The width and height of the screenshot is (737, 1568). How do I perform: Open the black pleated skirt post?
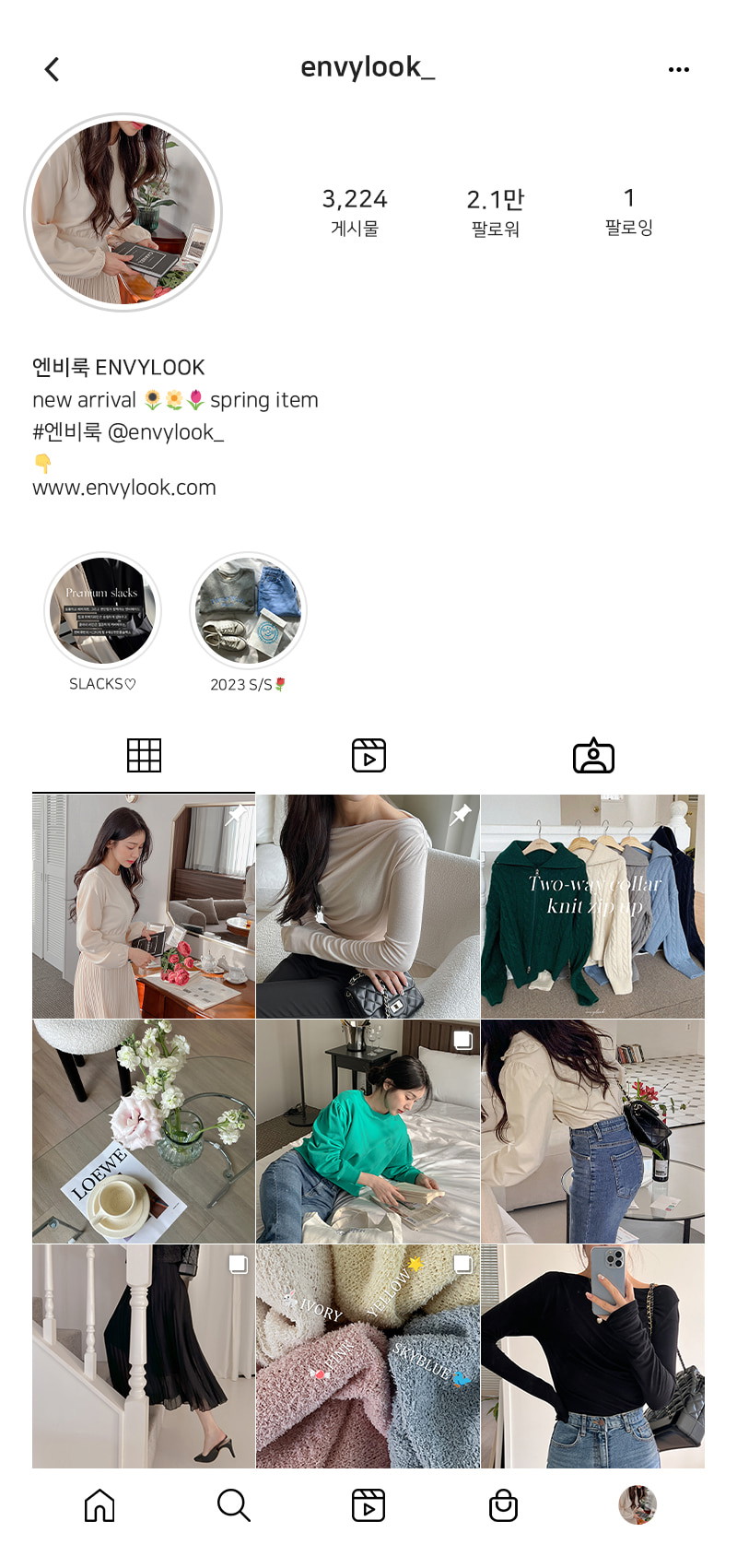tap(144, 1356)
